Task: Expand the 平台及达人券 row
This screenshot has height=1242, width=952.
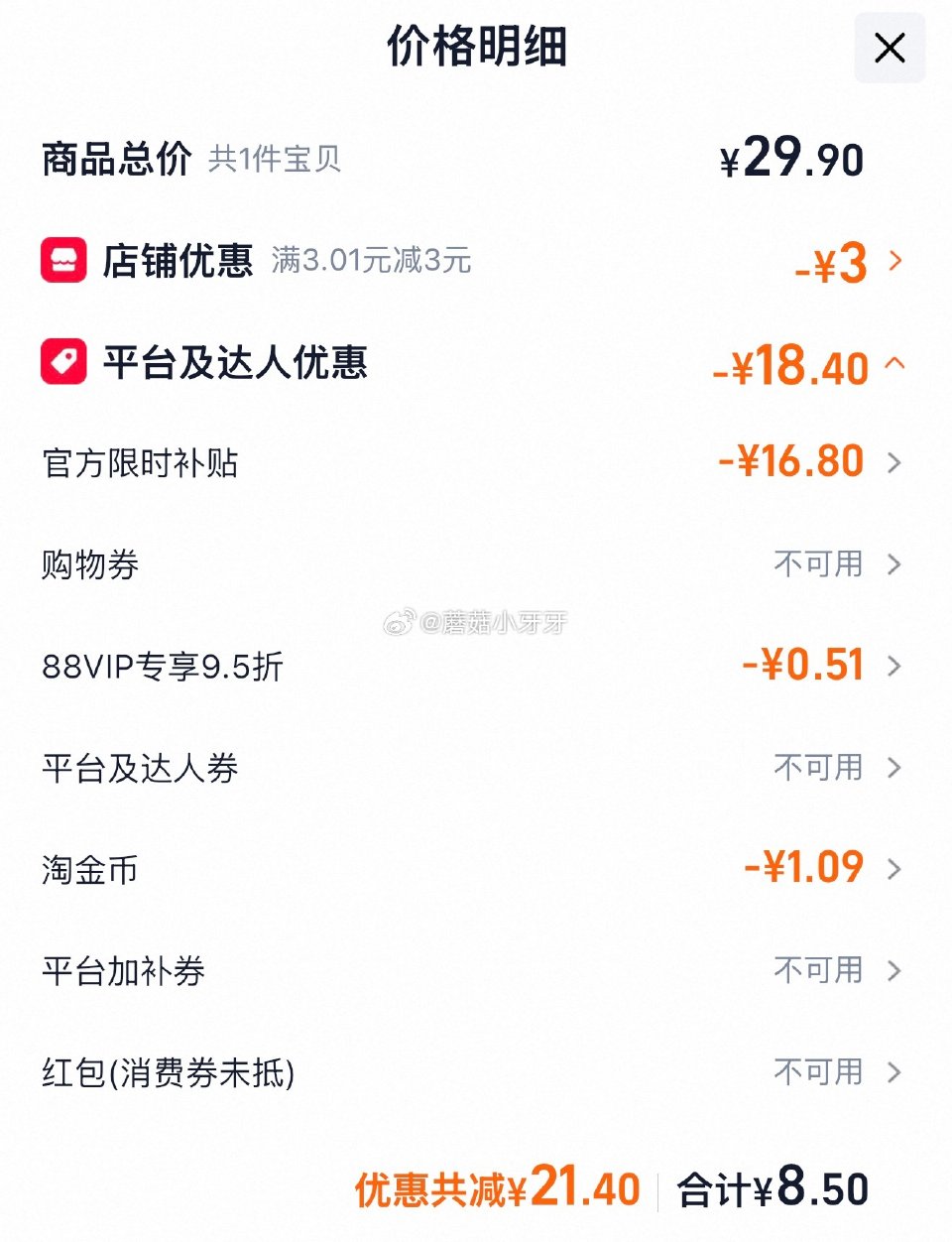Action: click(x=895, y=769)
